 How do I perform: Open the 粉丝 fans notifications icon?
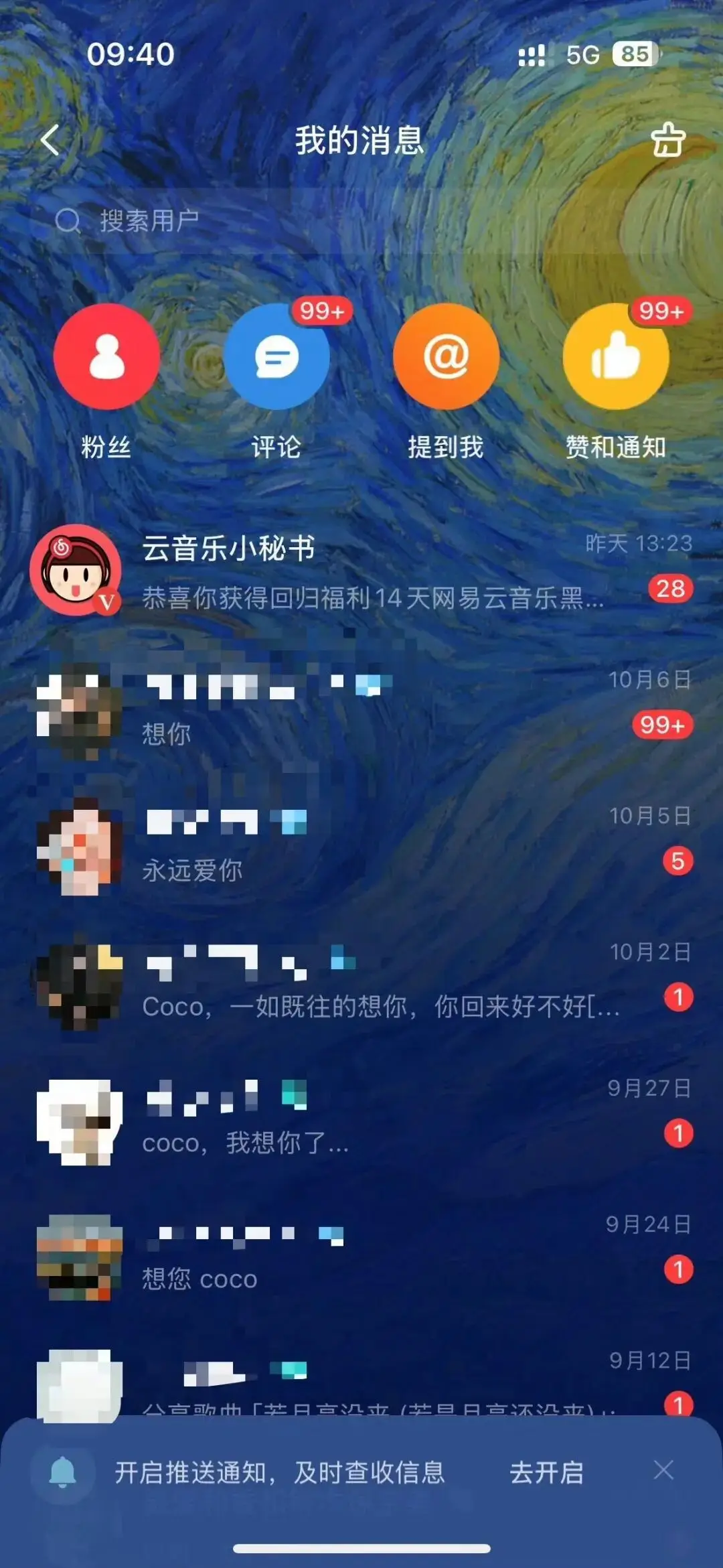click(106, 358)
